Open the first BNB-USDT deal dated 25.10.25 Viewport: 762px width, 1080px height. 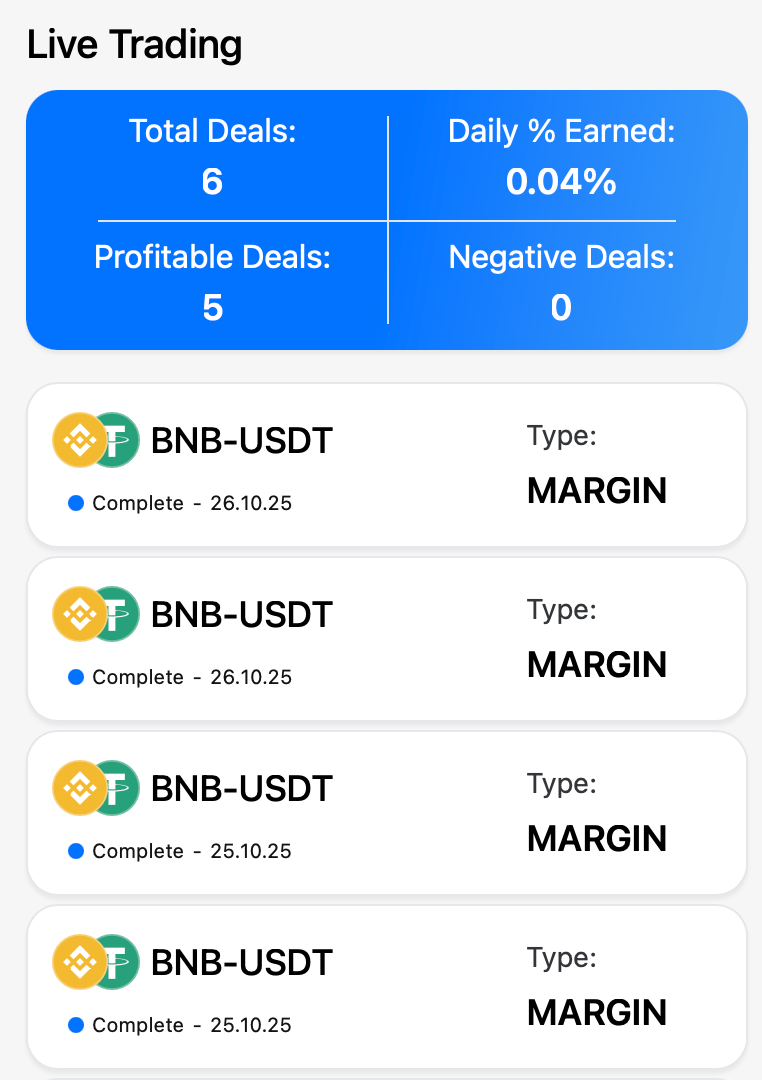click(387, 813)
